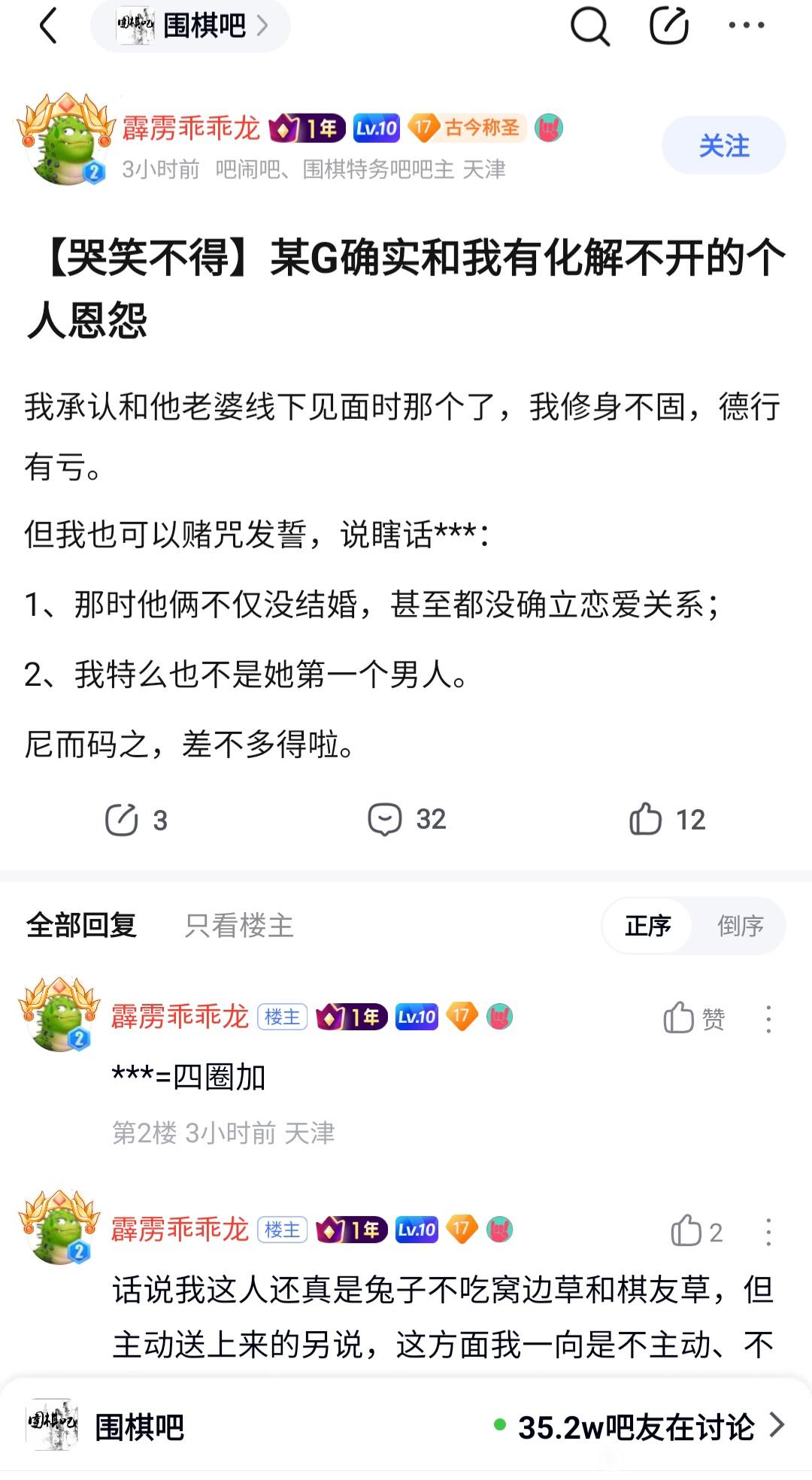Open more options on the 兔子不吃窝边草 reply
The height and width of the screenshot is (1480, 812).
pyautogui.click(x=768, y=1232)
